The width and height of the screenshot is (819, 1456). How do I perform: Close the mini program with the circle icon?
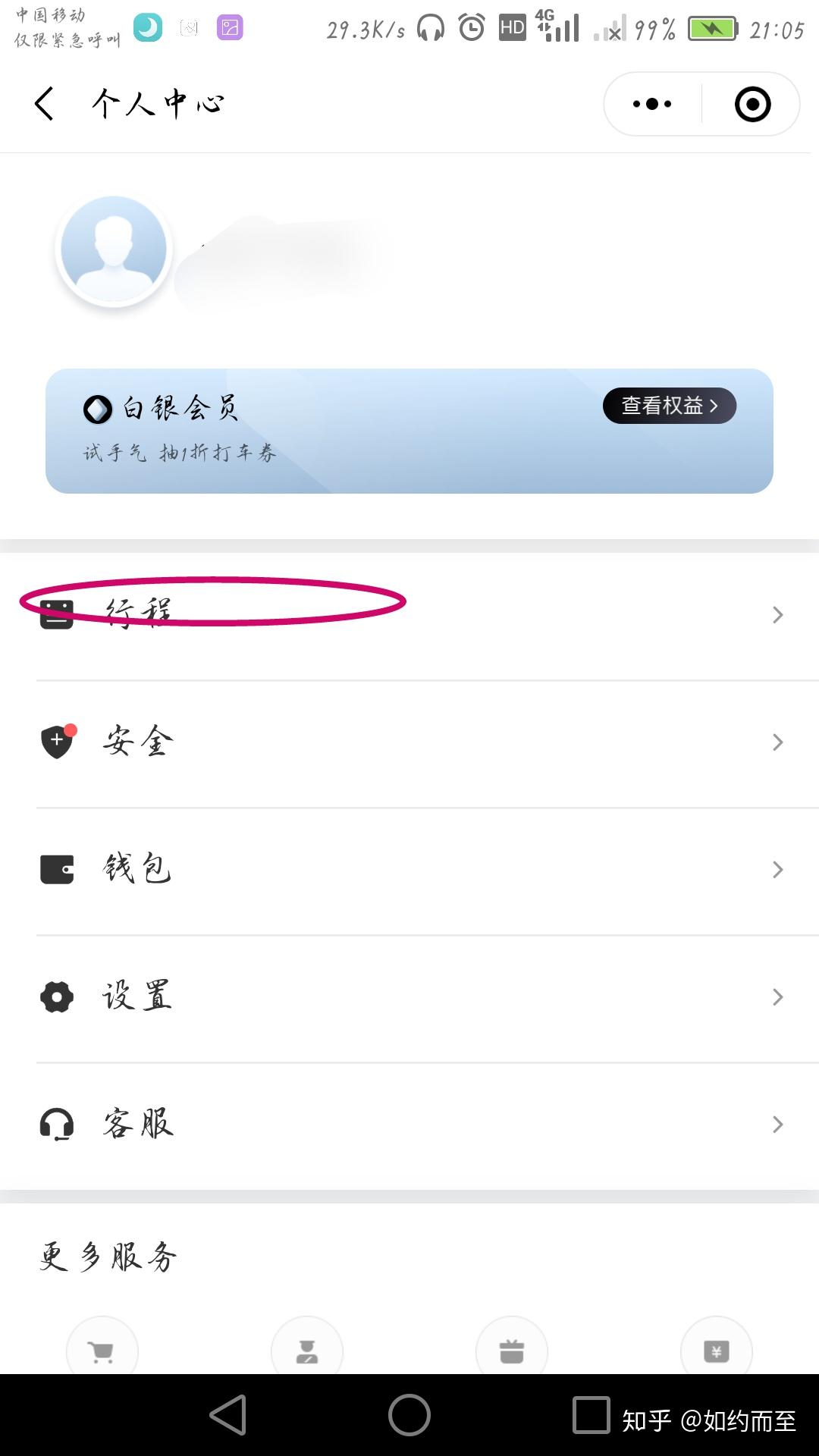(x=752, y=104)
